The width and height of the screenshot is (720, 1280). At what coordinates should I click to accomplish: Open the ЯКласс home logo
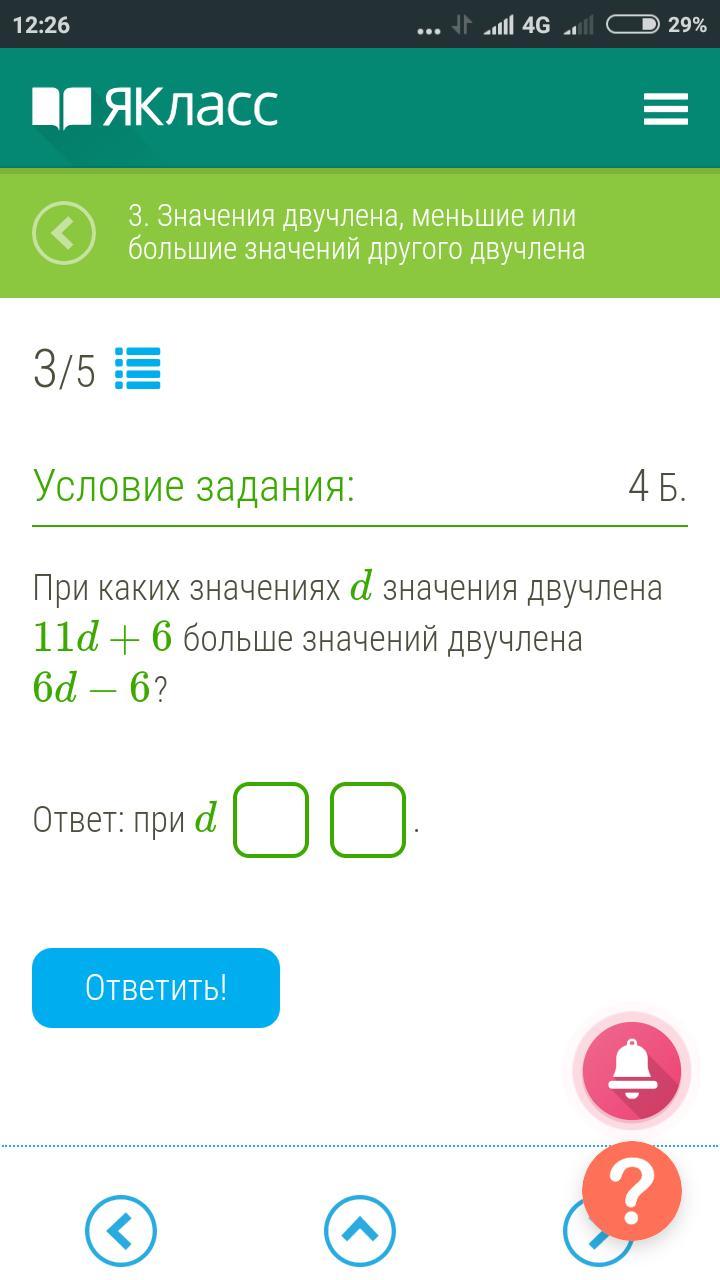[x=155, y=108]
